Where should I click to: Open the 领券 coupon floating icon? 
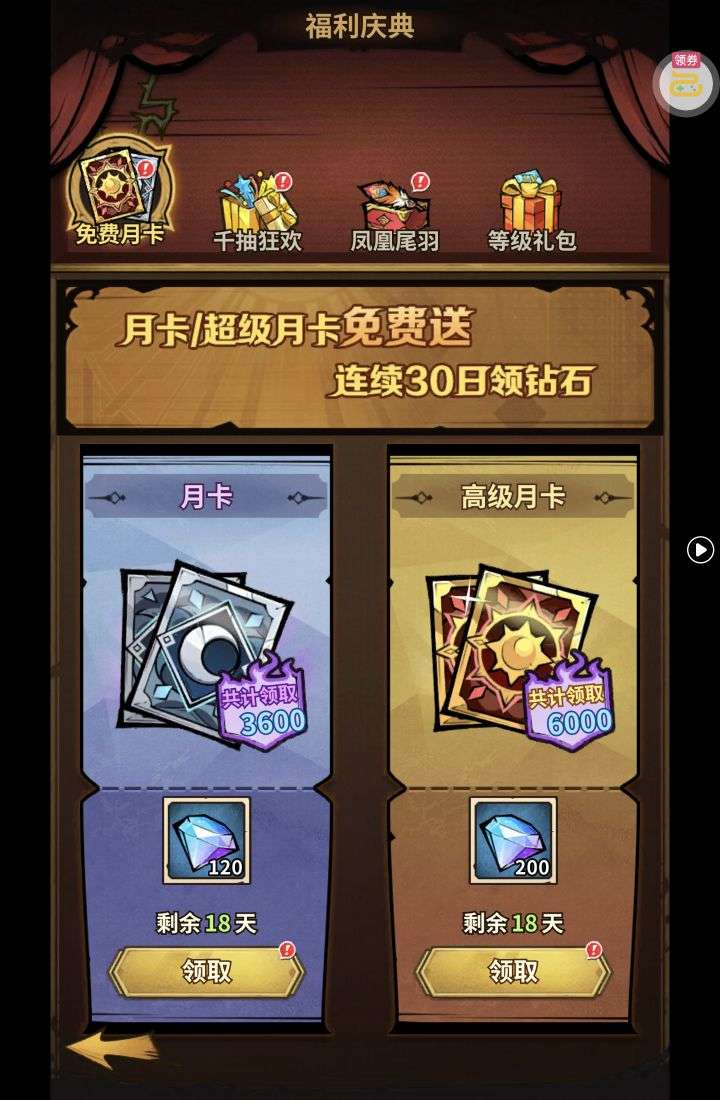(686, 82)
